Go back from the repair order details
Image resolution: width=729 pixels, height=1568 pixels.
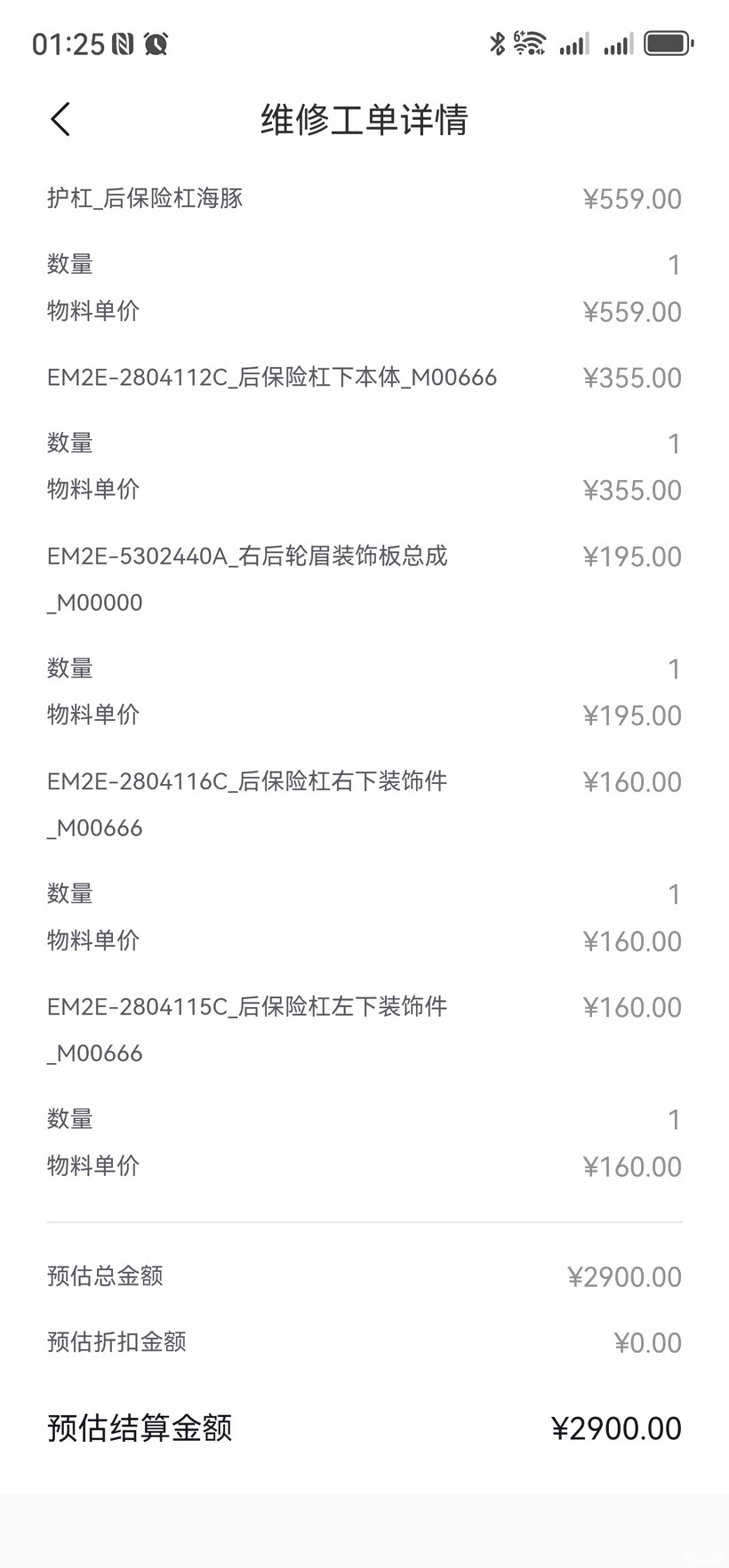pyautogui.click(x=60, y=119)
